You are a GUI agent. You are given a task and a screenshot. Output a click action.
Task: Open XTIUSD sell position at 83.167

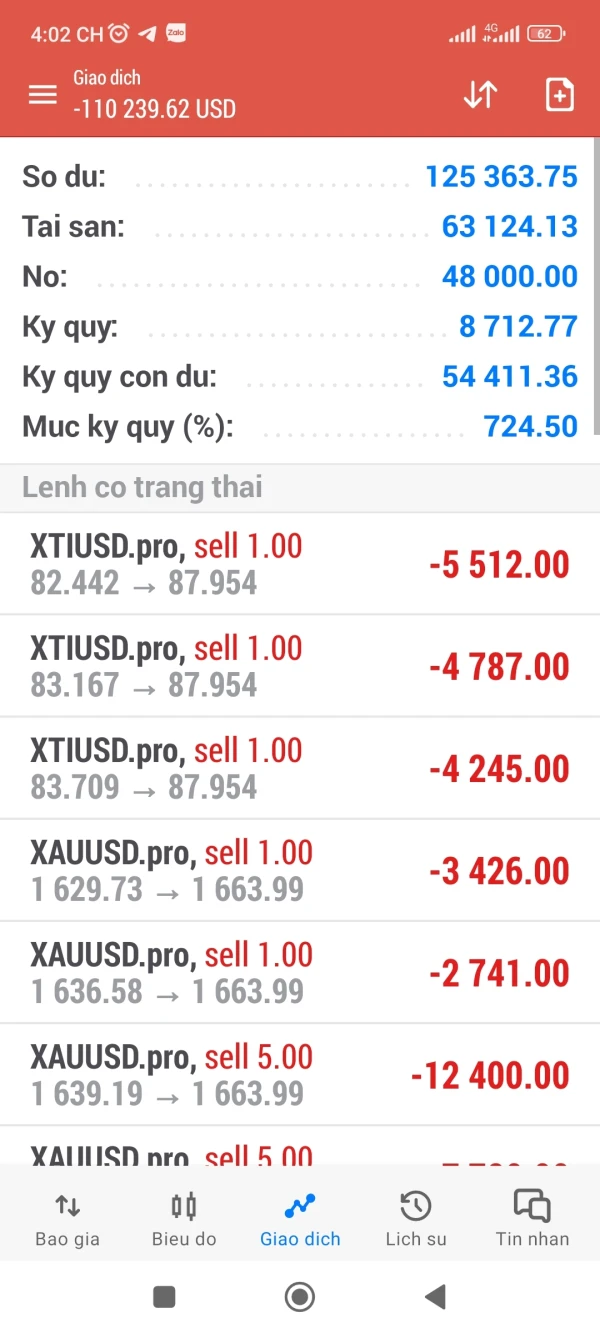tap(300, 666)
